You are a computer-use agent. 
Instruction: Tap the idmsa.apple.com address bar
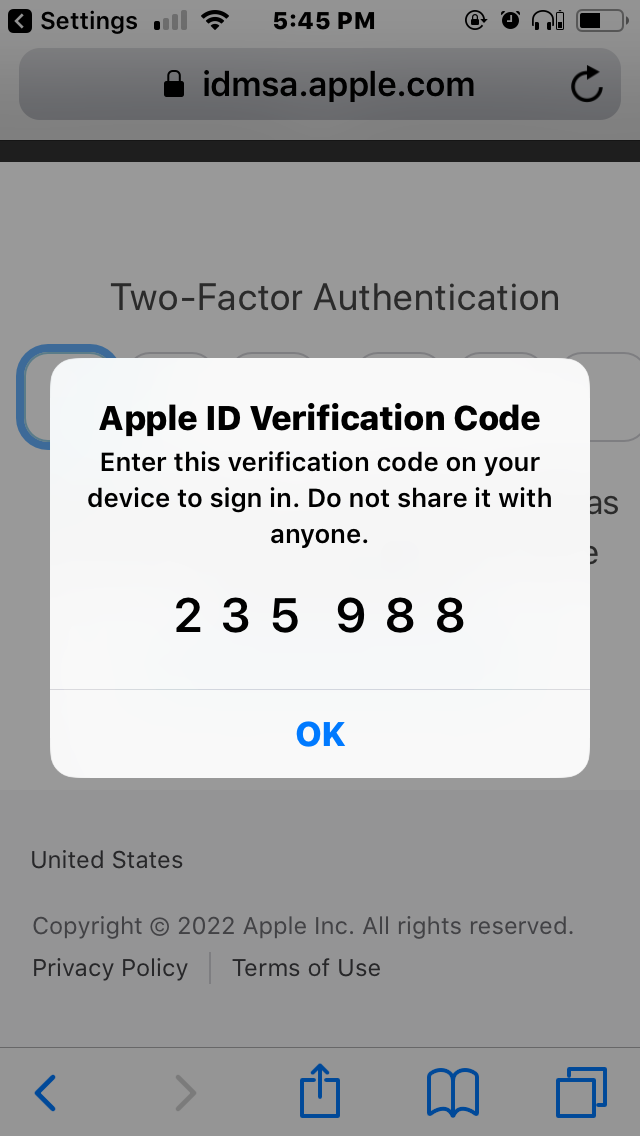point(320,85)
